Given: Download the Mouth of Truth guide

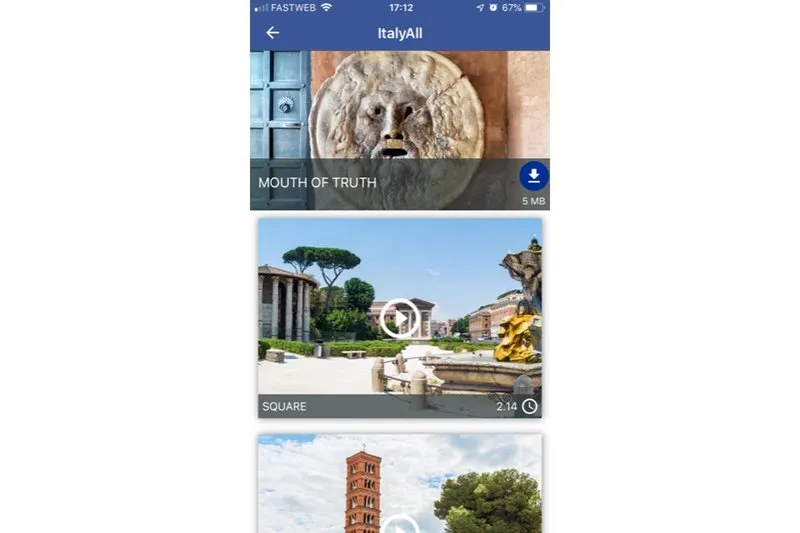Looking at the screenshot, I should pyautogui.click(x=534, y=177).
